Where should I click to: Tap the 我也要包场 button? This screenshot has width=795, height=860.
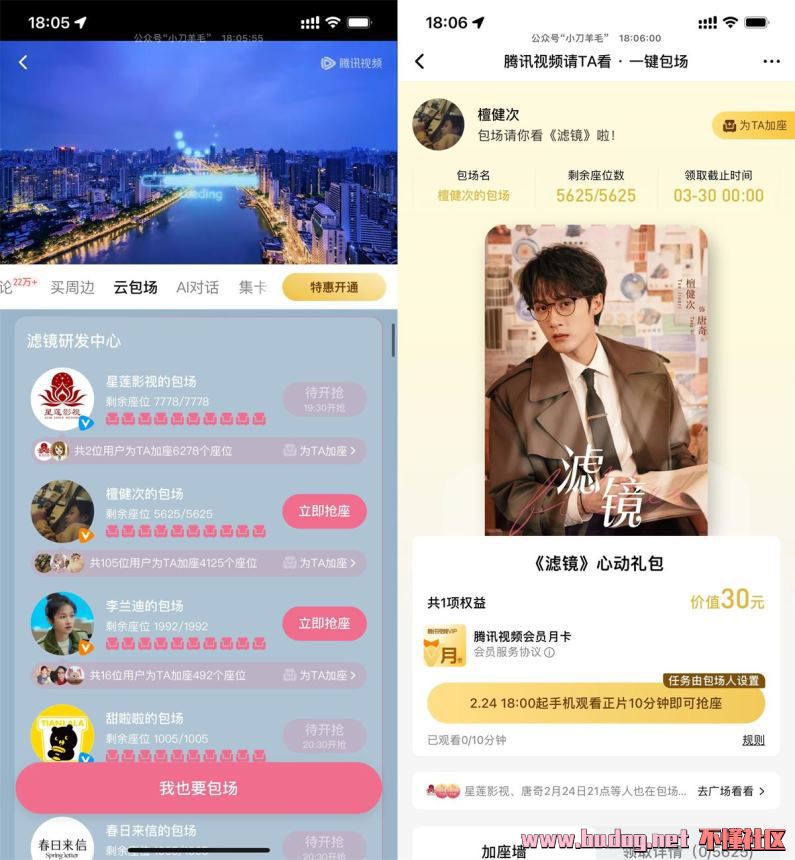click(x=198, y=788)
